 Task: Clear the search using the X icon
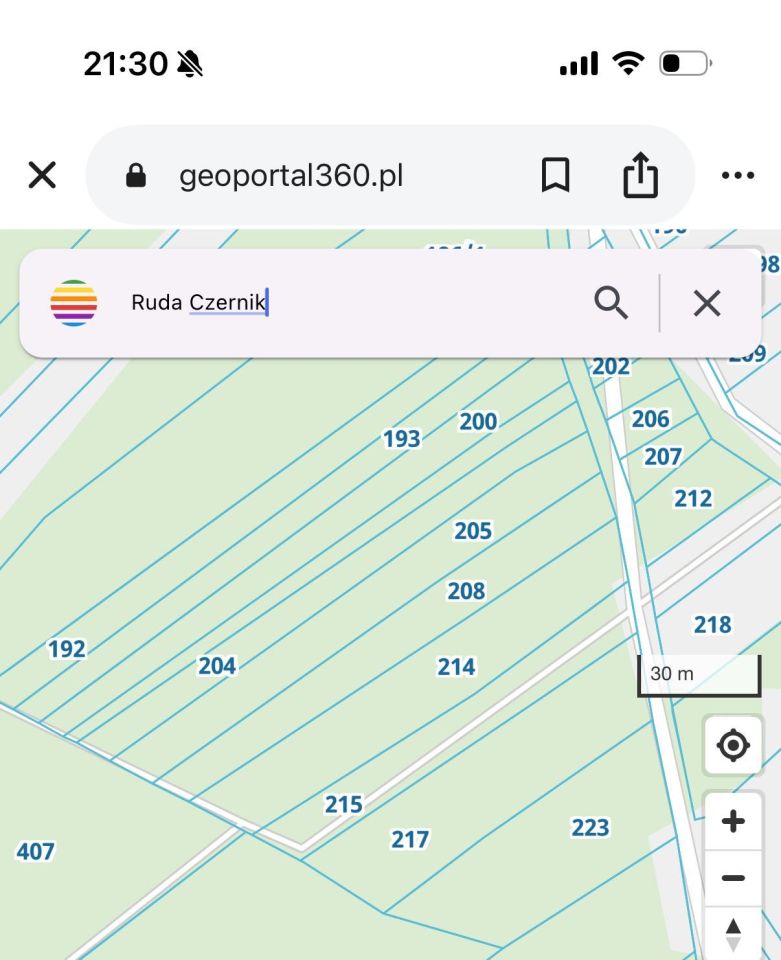point(707,303)
